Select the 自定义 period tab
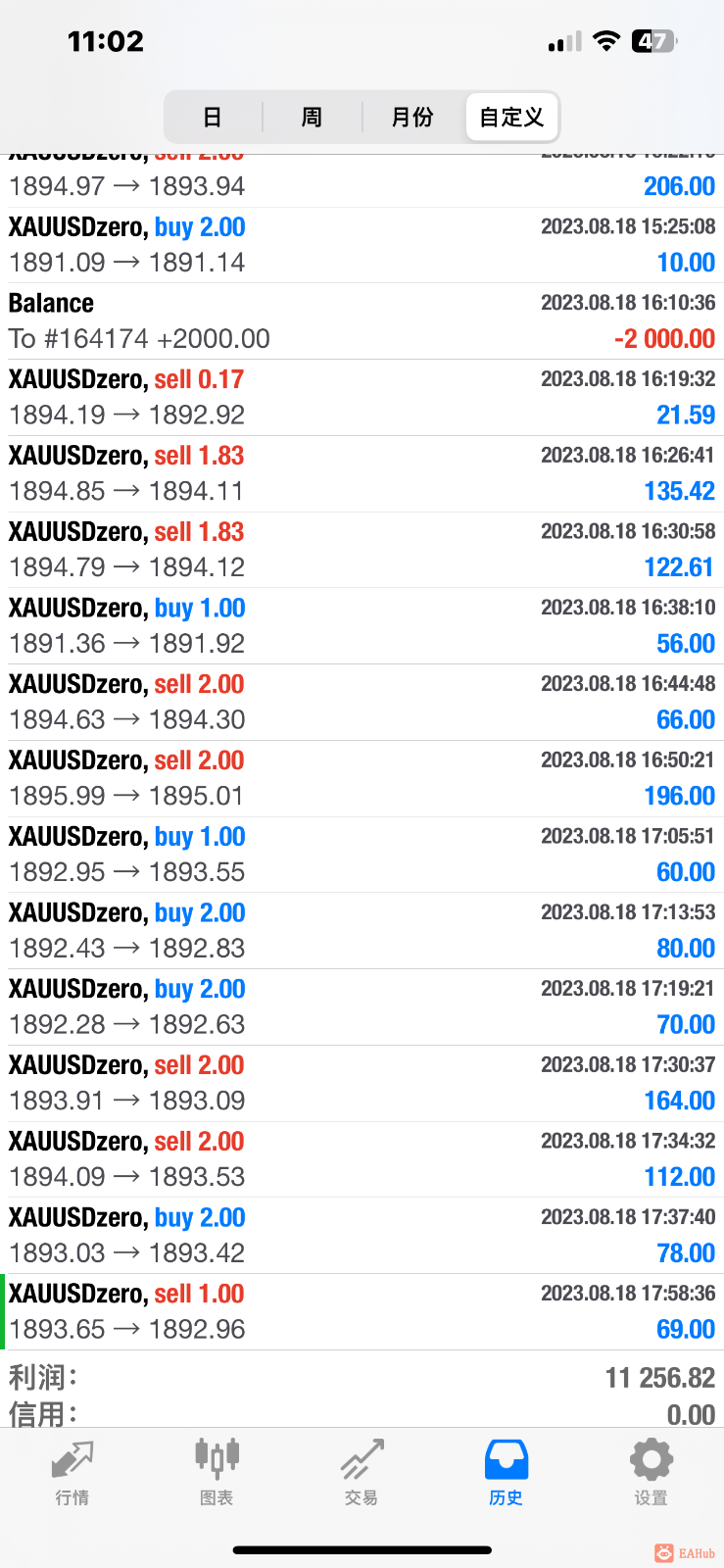Viewport: 724px width, 1568px height. [x=511, y=118]
